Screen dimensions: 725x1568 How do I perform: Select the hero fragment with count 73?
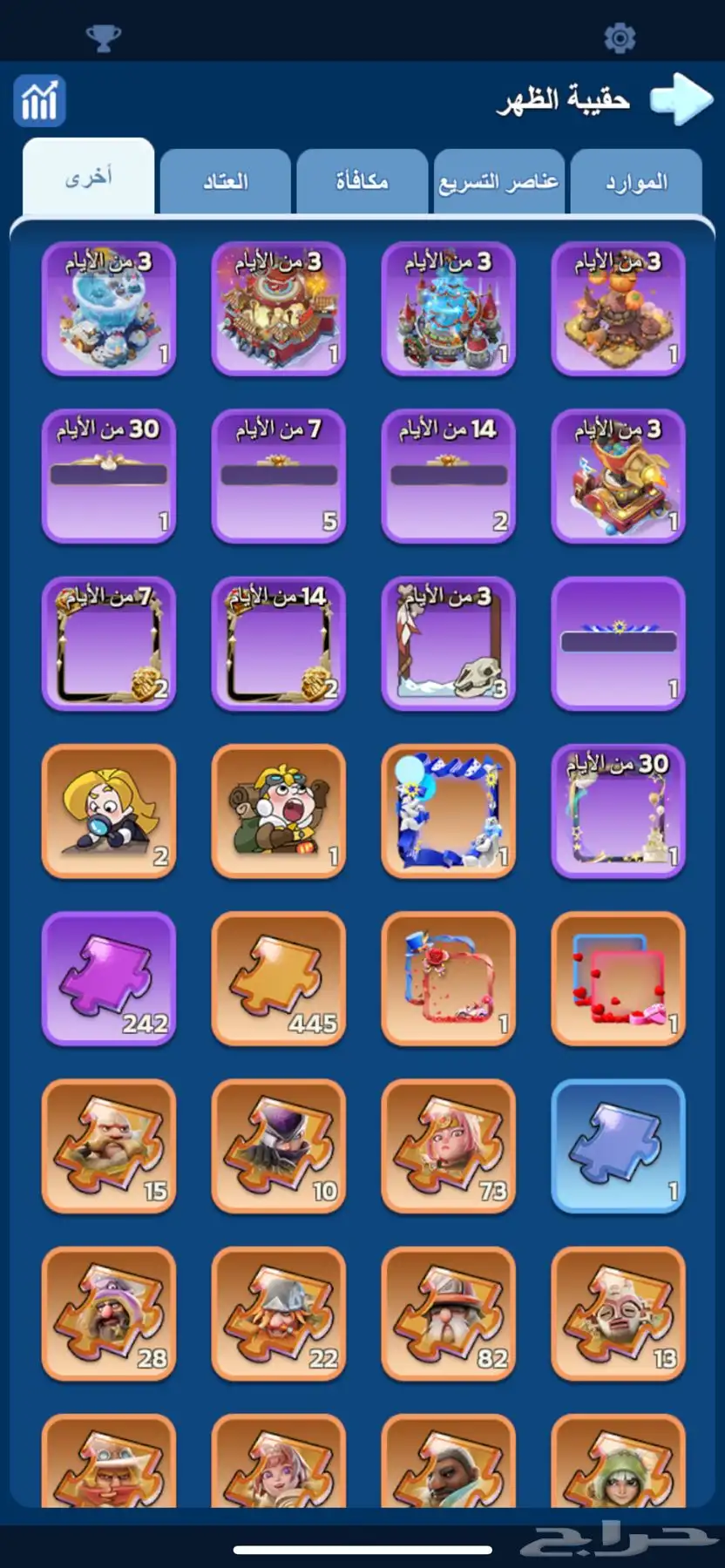click(449, 1146)
